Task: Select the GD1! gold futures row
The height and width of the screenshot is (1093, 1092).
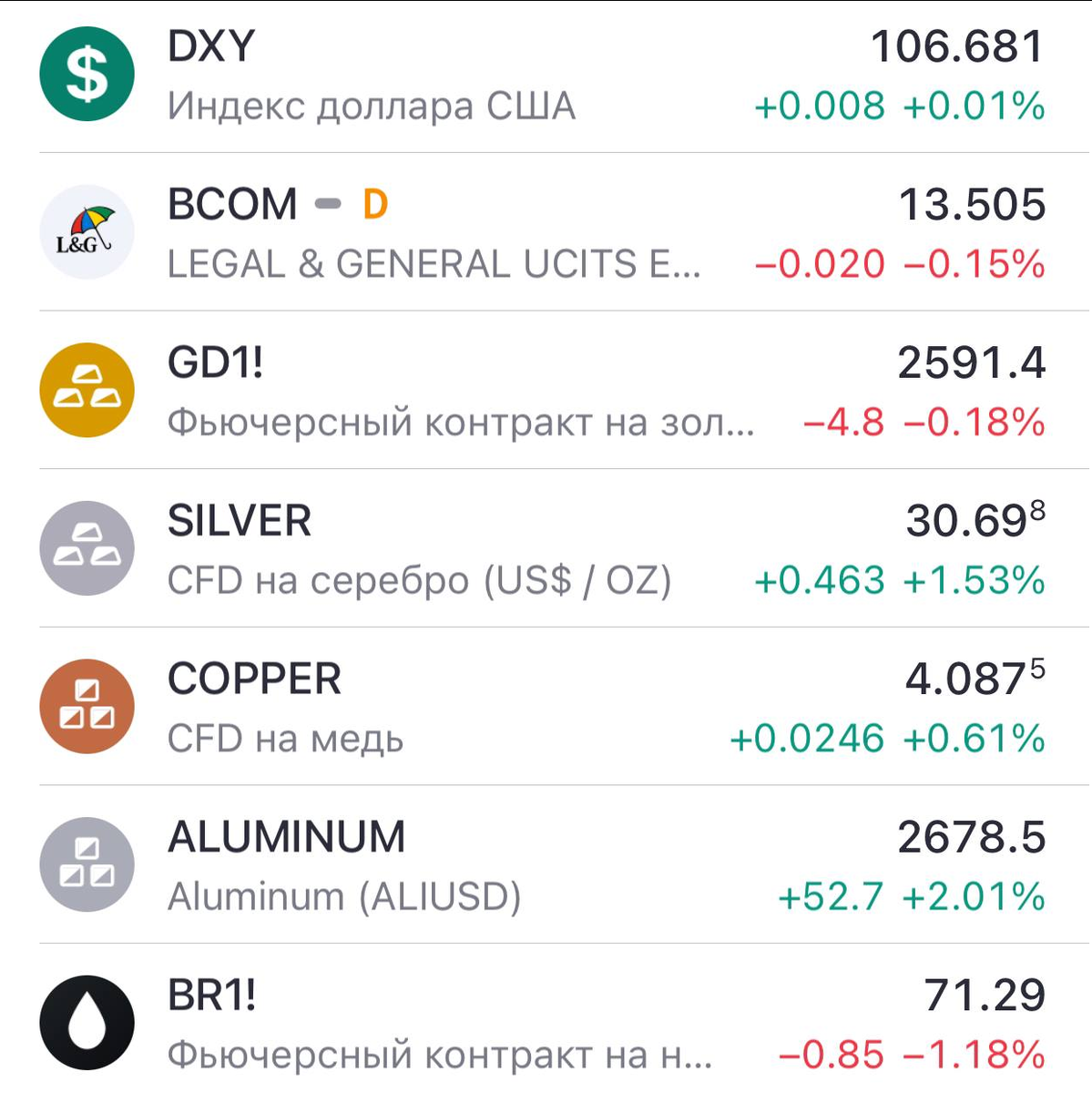Action: coord(546,391)
